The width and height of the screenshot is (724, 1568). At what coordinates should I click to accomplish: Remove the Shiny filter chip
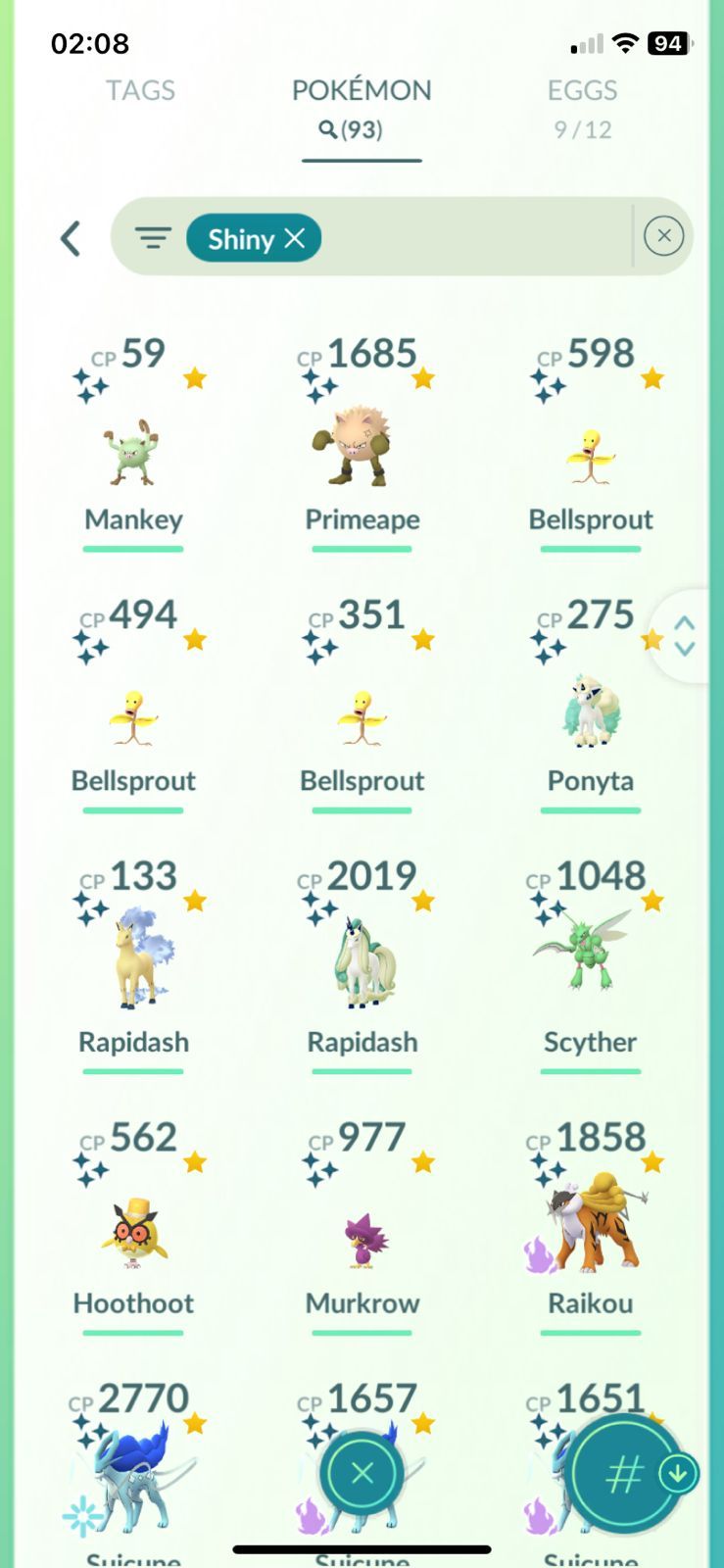click(x=295, y=238)
